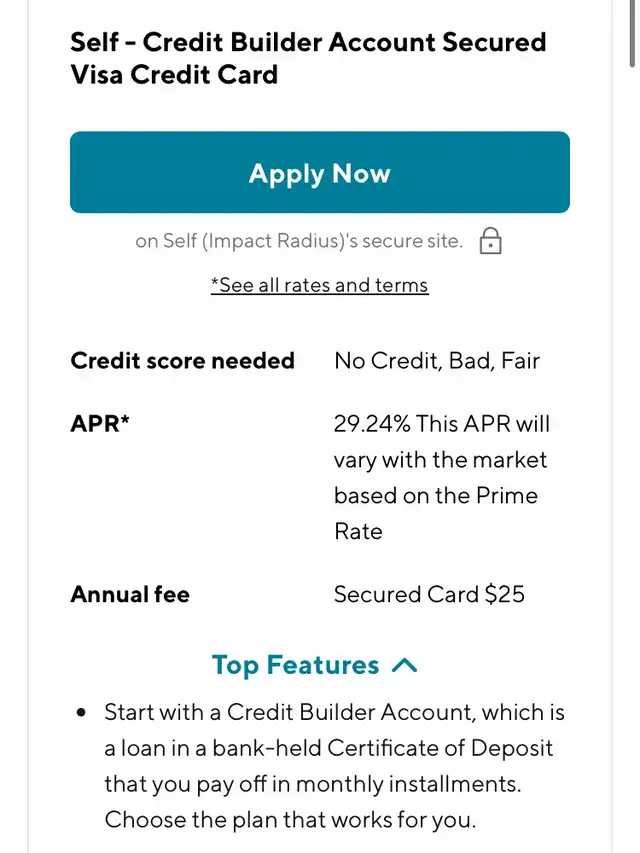Tap the Apply Now button
This screenshot has width=640, height=853.
coord(319,173)
